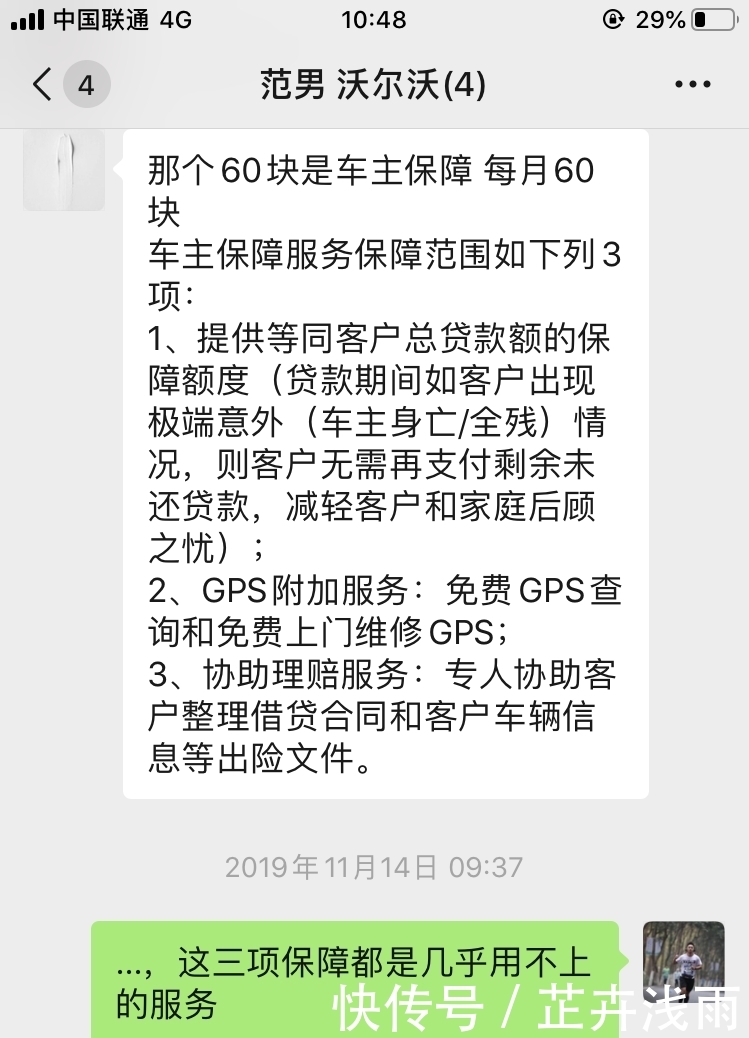
Task: Tap the clock showing 10:48
Action: click(374, 18)
